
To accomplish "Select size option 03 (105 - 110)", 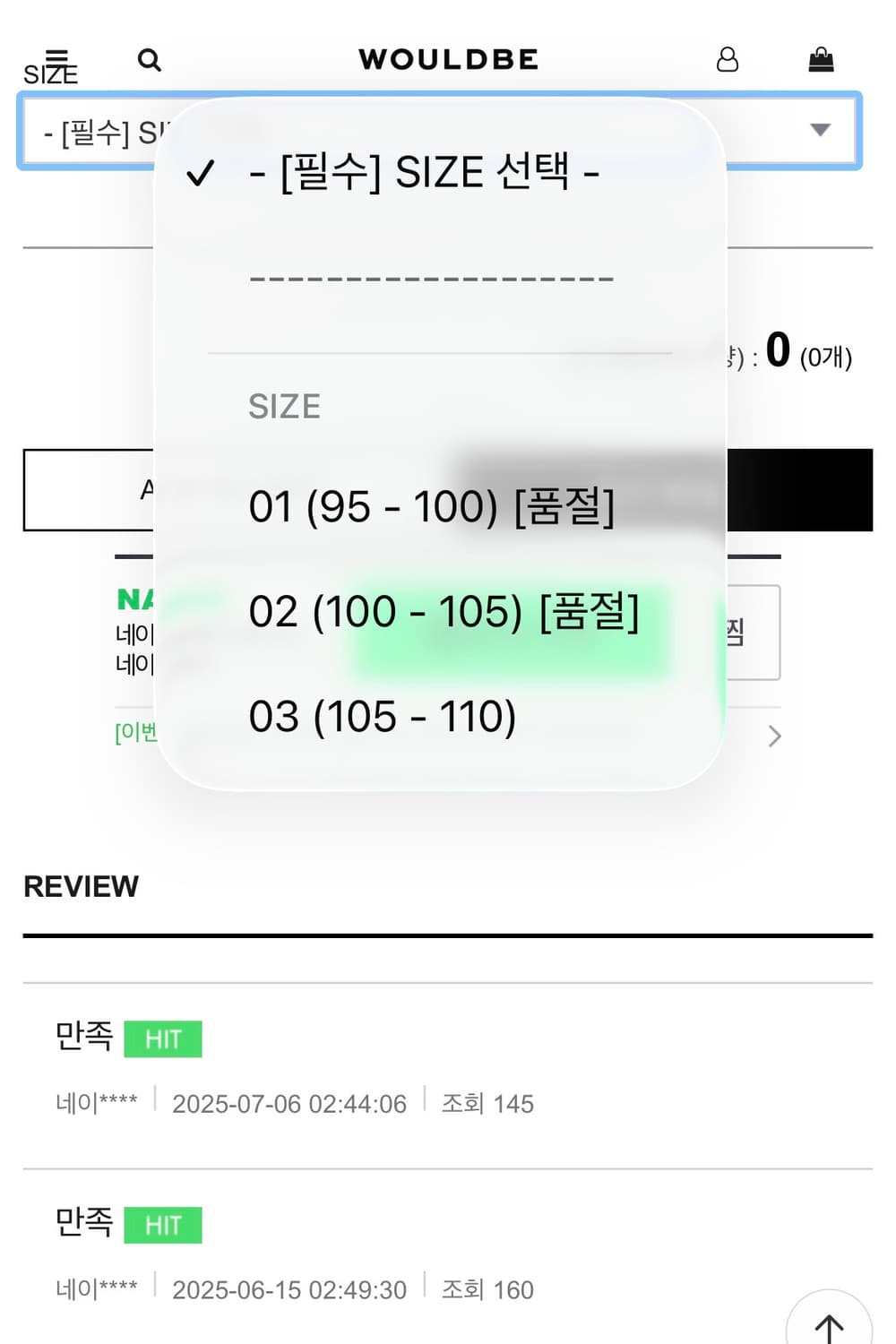I will click(382, 715).
